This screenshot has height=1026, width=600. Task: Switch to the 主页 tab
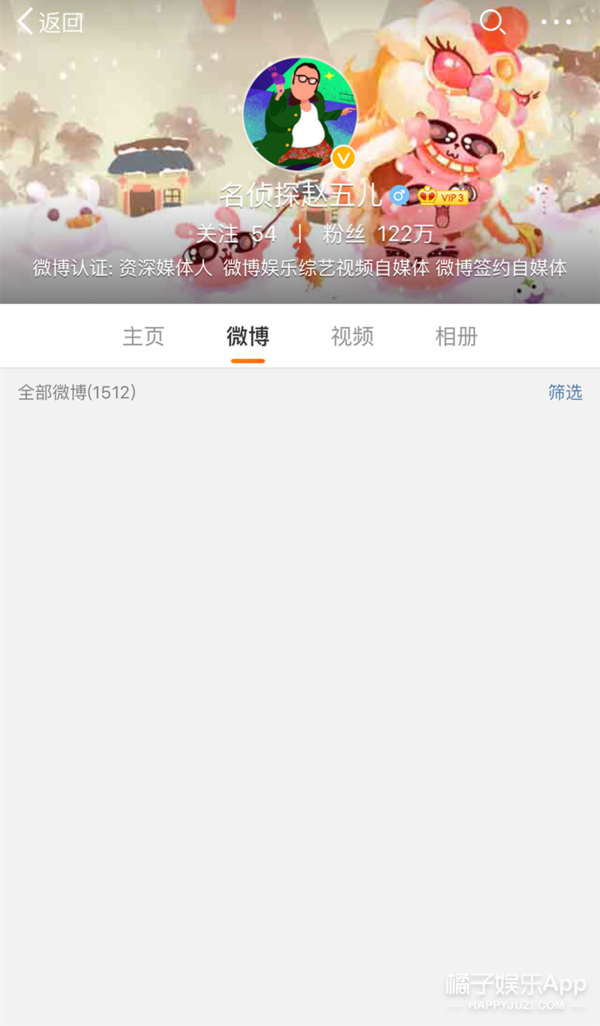[x=143, y=337]
